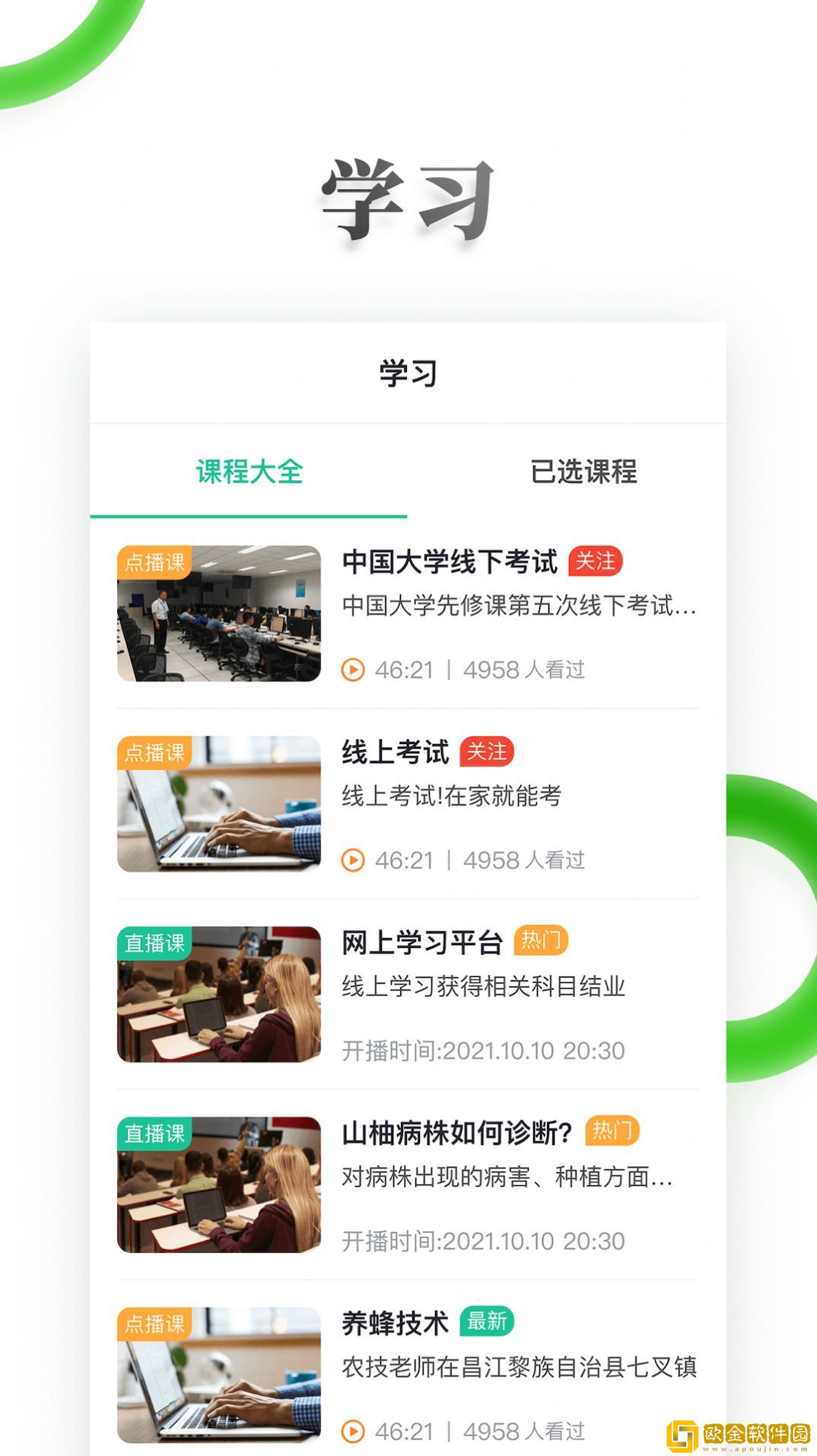This screenshot has width=817, height=1456.
Task: Click the 4958人看过 viewer count on 线上考试
Action: (525, 860)
